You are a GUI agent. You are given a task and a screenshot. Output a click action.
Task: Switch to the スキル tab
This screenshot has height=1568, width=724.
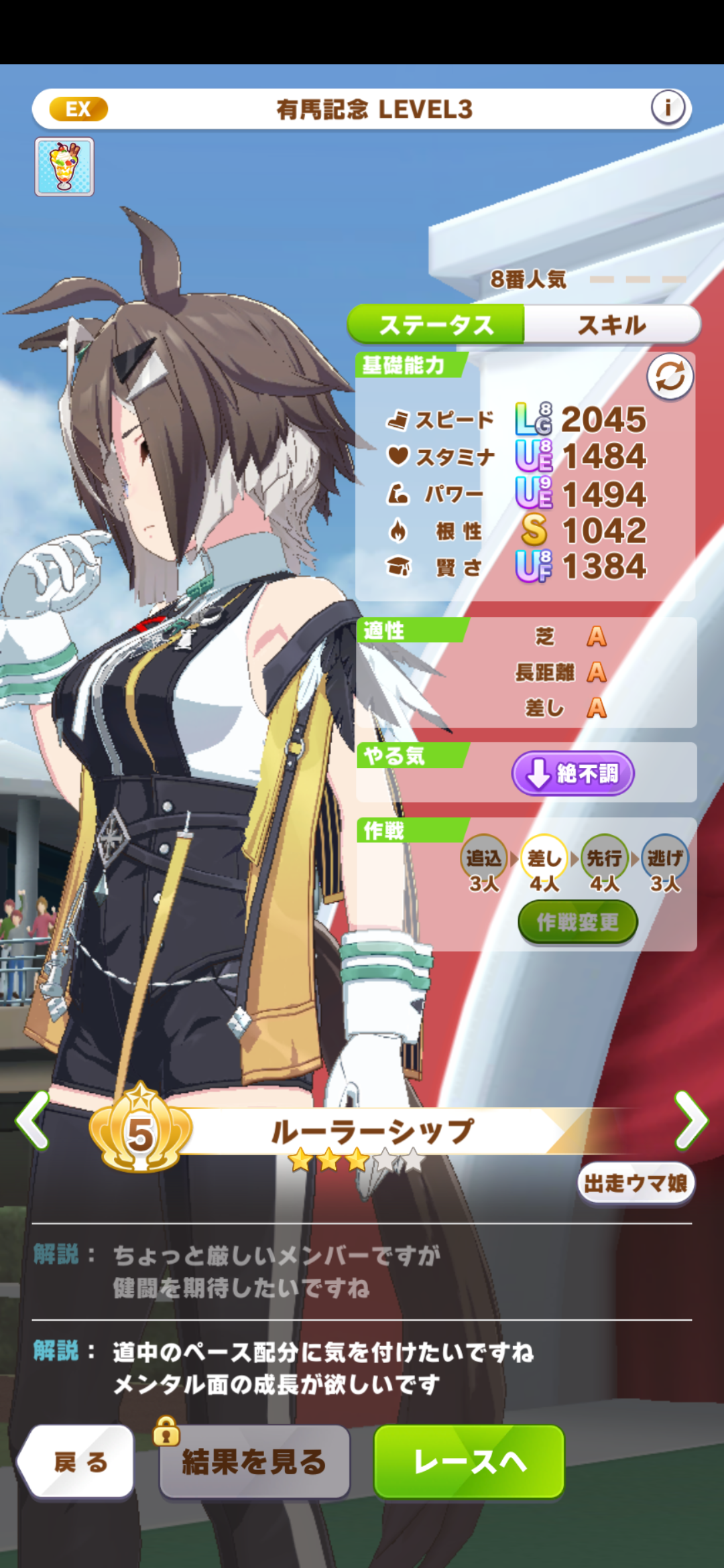611,325
